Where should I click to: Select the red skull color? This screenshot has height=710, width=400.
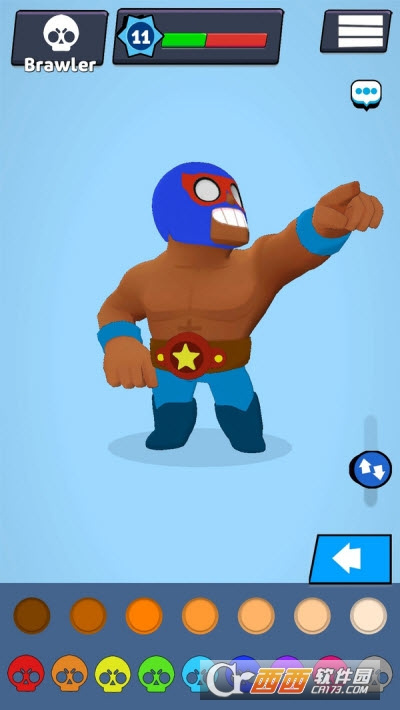tap(26, 673)
